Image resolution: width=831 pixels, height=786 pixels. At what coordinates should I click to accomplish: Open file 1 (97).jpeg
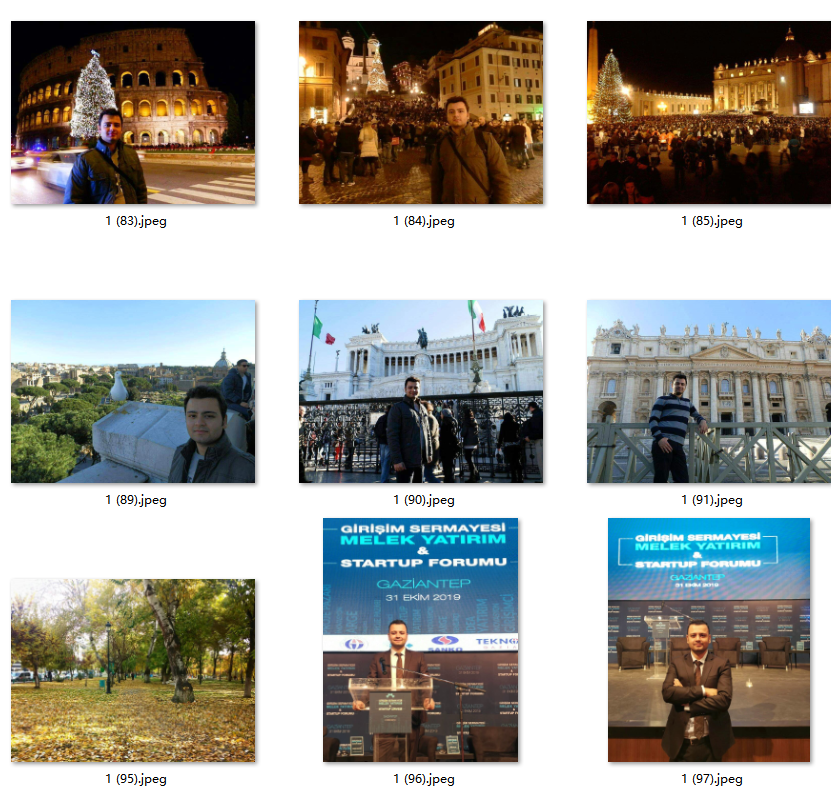[x=709, y=640]
